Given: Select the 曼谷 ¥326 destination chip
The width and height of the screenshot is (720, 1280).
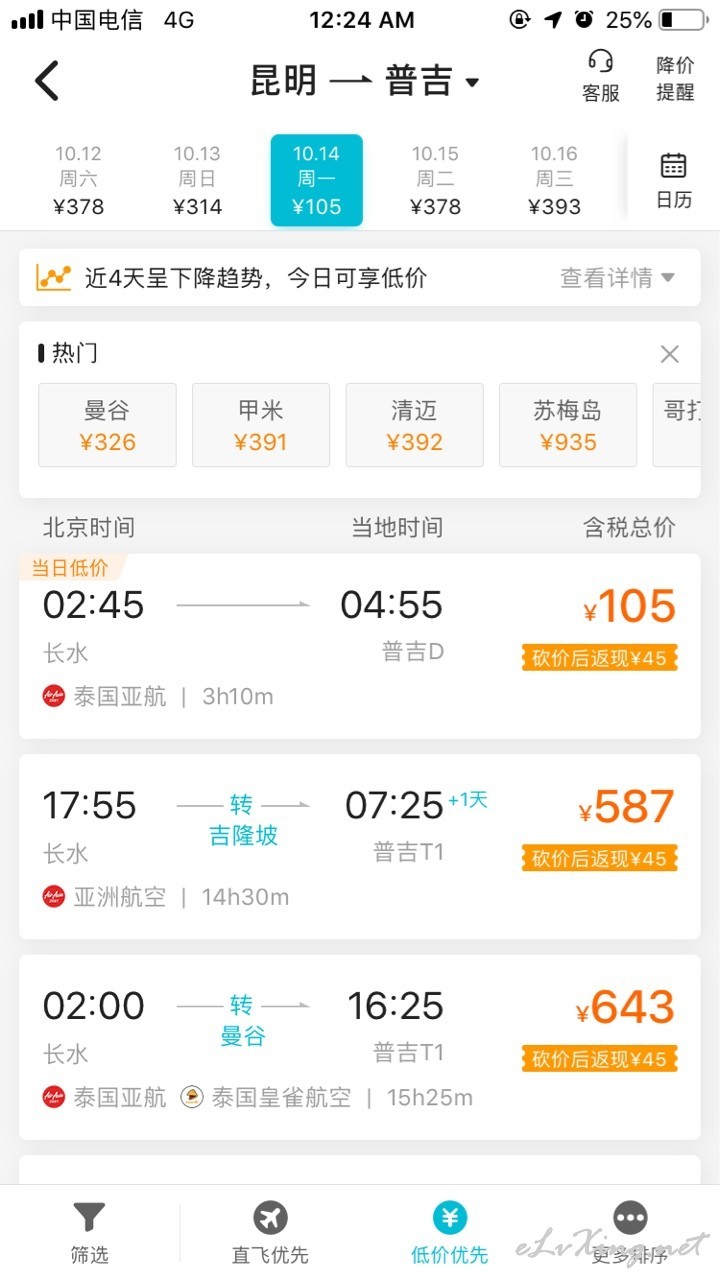Looking at the screenshot, I should pos(107,425).
